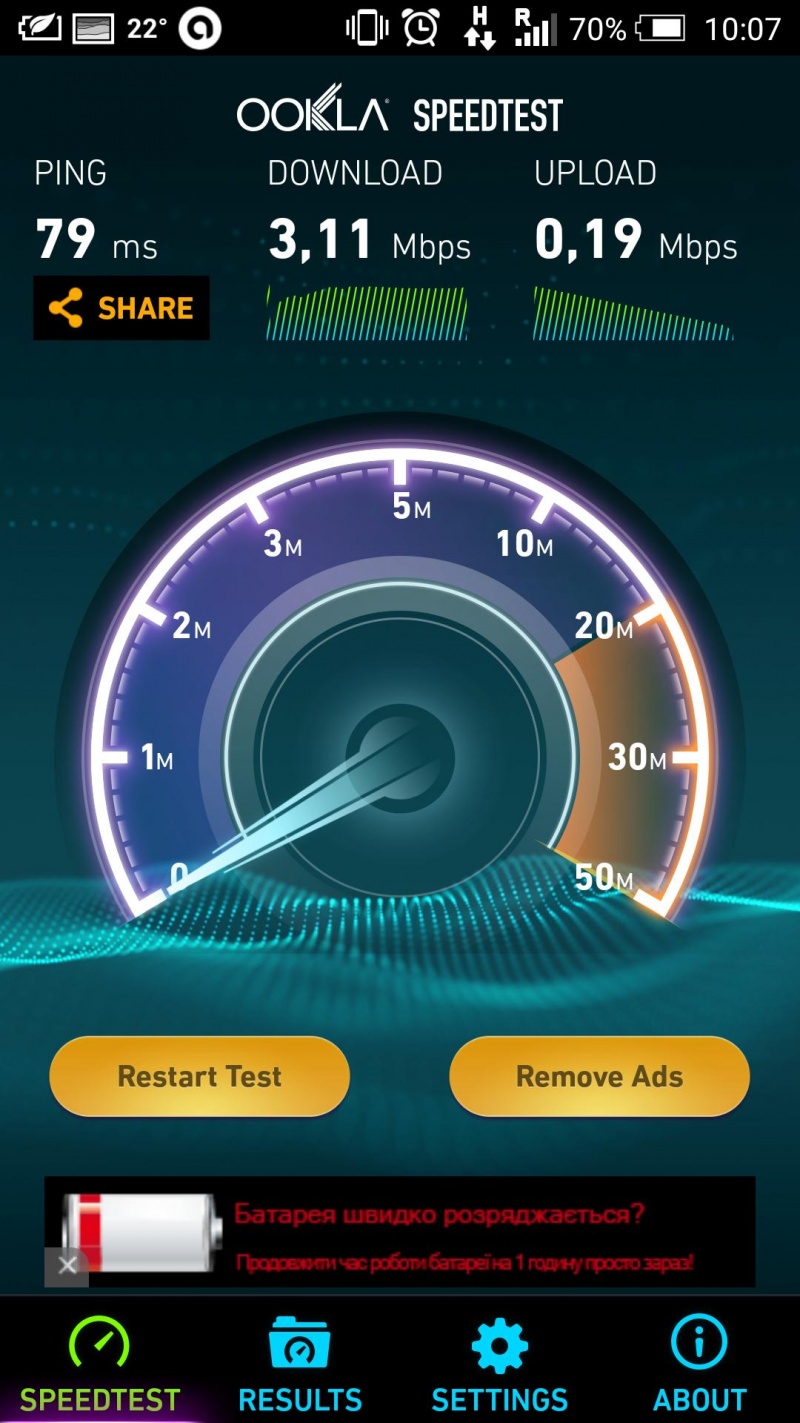This screenshot has width=800, height=1423.
Task: Open the About tab
Action: coord(700,1365)
